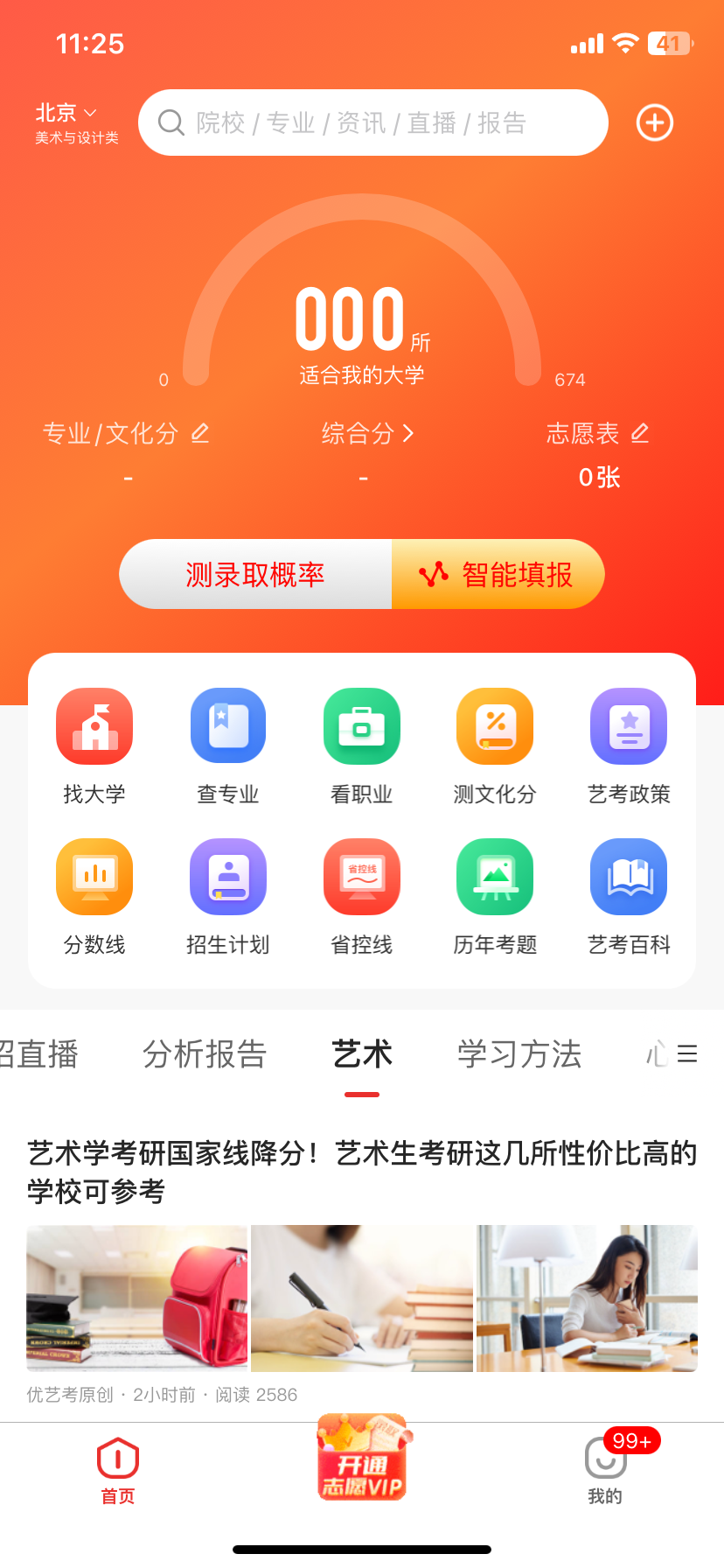This screenshot has height=1568, width=724.
Task: Switch to the 分析报告 tab
Action: (205, 1054)
